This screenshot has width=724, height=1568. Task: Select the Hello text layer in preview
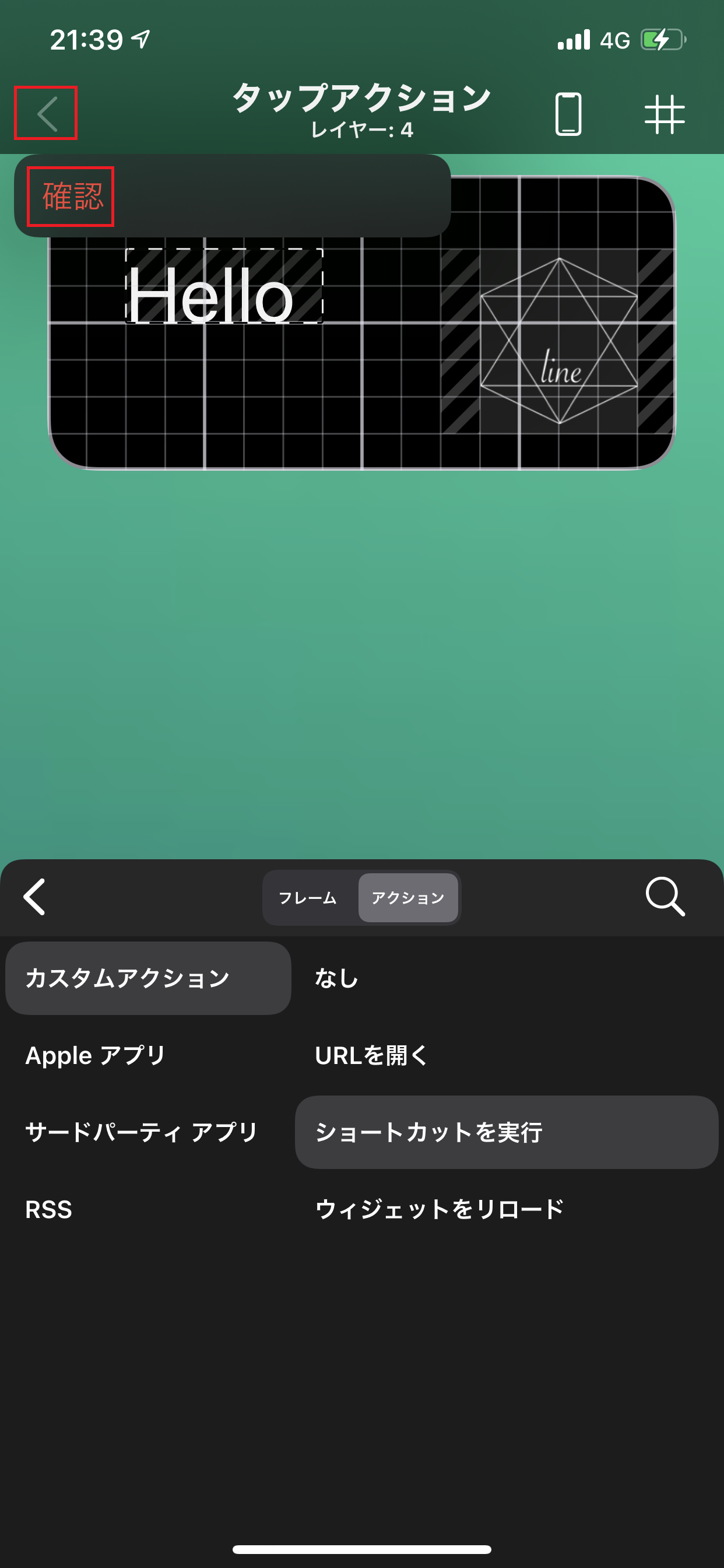[x=223, y=286]
